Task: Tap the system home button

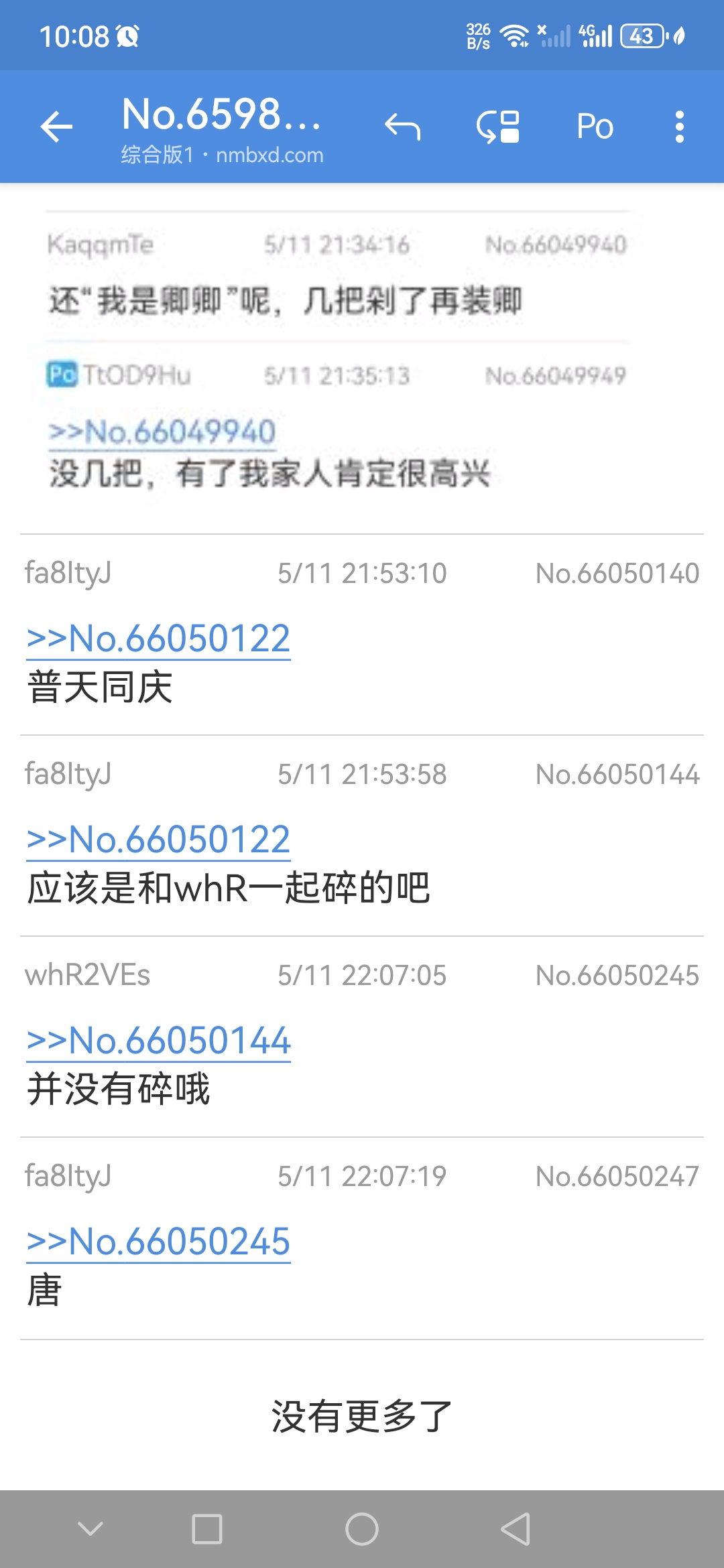Action: click(x=362, y=1529)
